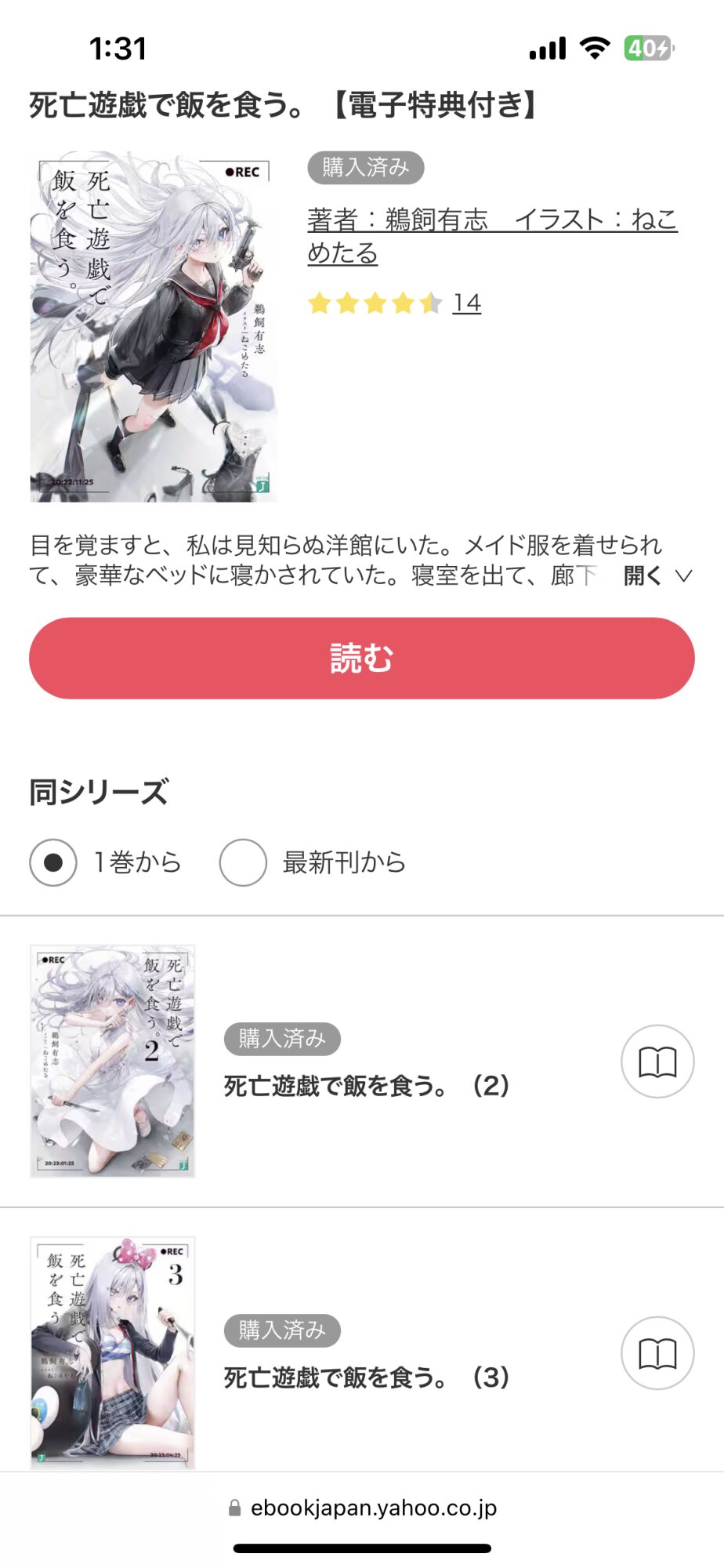This screenshot has height=1568, width=724.
Task: Open 死亡遊戯で飯を食う。(3) details
Action: pyautogui.click(x=367, y=1377)
